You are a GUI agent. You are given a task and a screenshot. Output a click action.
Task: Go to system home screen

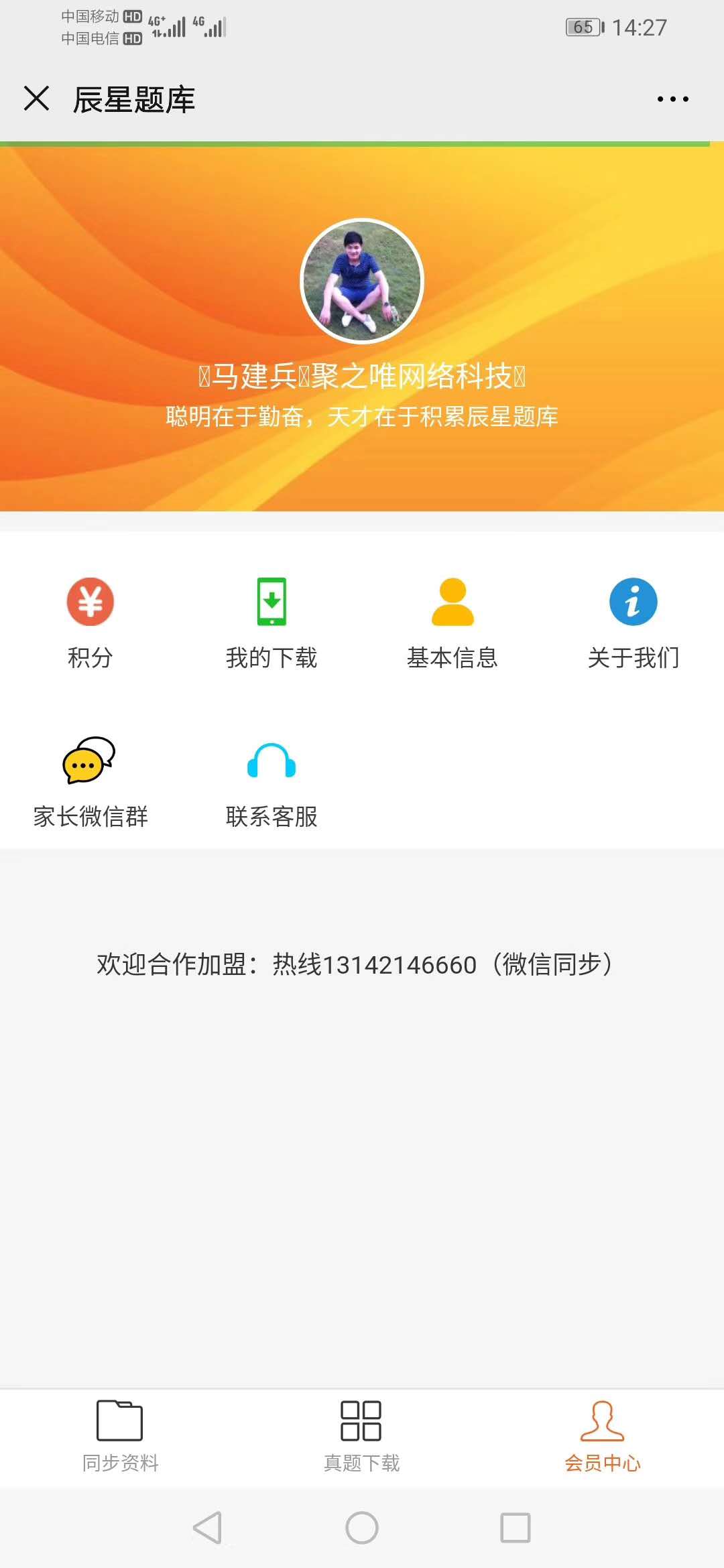tap(362, 1528)
